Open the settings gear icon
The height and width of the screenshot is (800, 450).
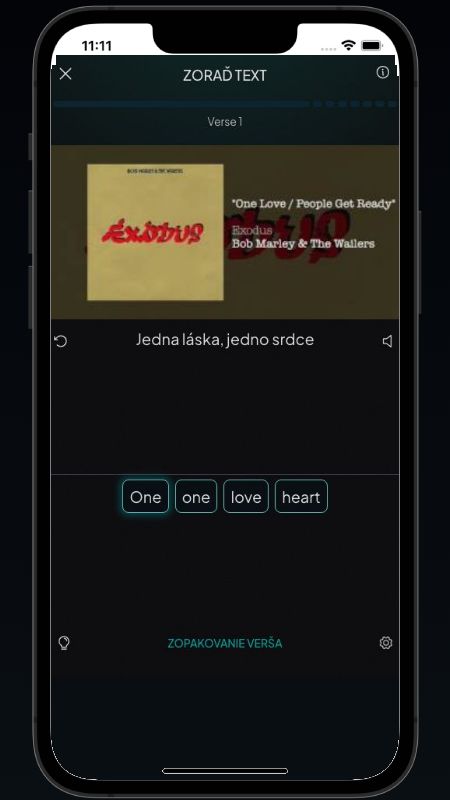[386, 643]
